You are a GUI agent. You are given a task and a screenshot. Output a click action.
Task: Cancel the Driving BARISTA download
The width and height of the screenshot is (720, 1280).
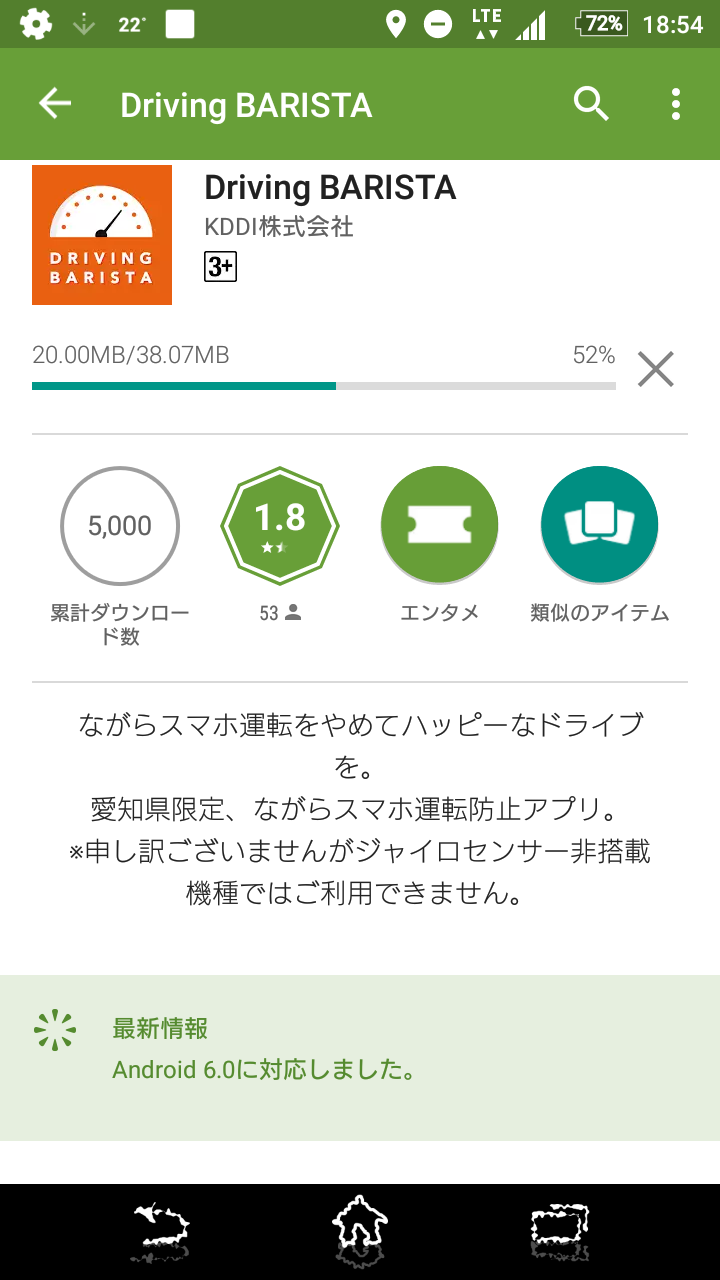(656, 370)
